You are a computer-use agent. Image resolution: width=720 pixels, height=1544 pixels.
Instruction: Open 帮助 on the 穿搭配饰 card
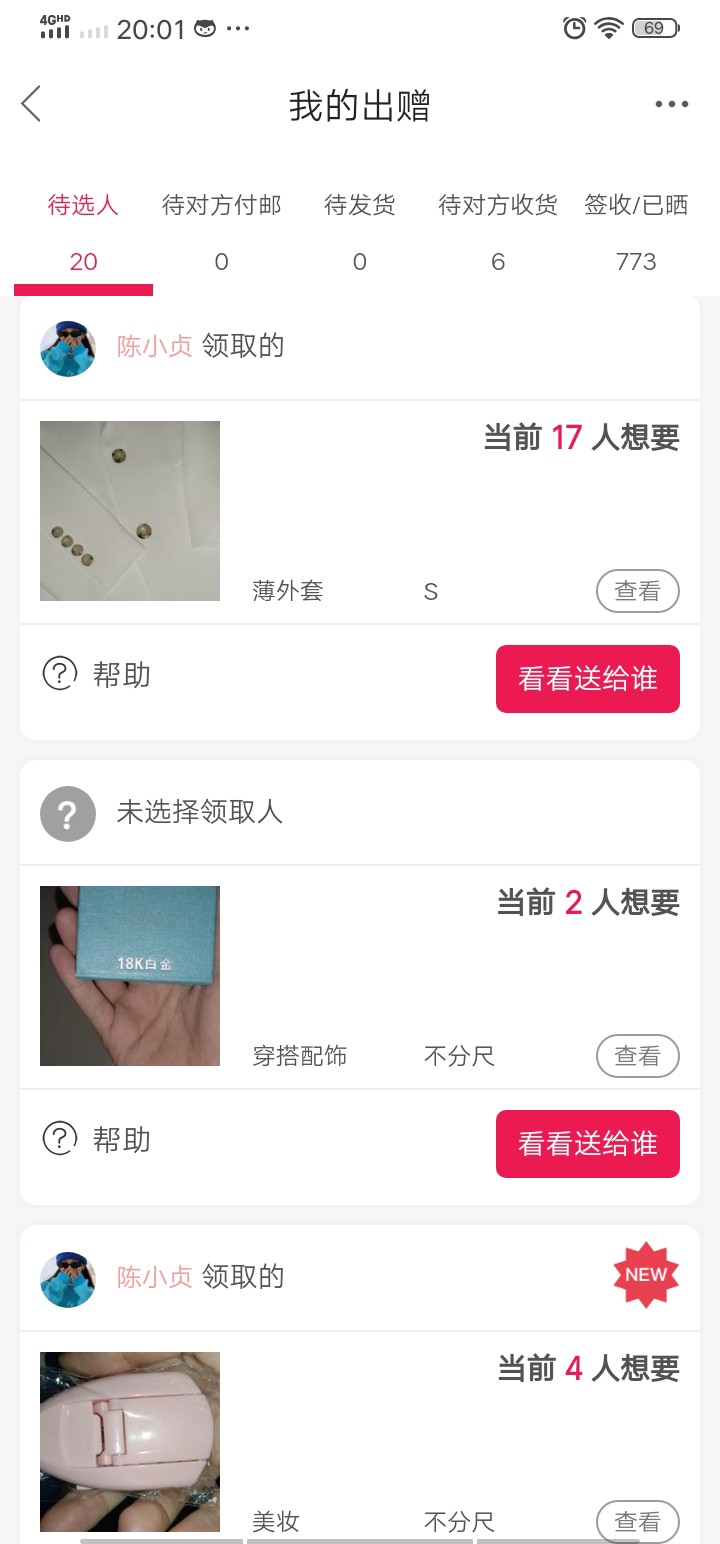coord(97,1139)
